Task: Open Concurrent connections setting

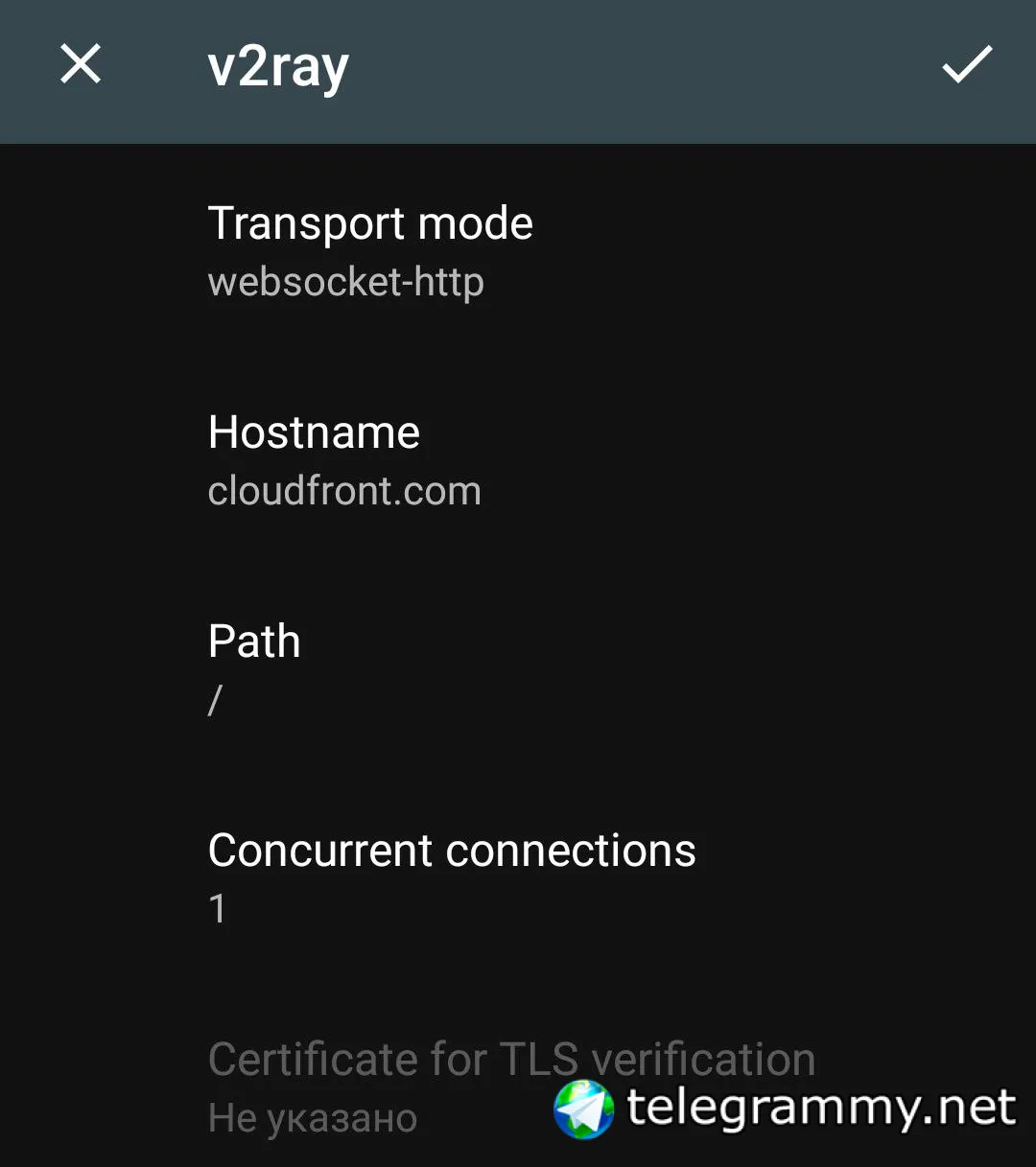Action: (x=452, y=877)
